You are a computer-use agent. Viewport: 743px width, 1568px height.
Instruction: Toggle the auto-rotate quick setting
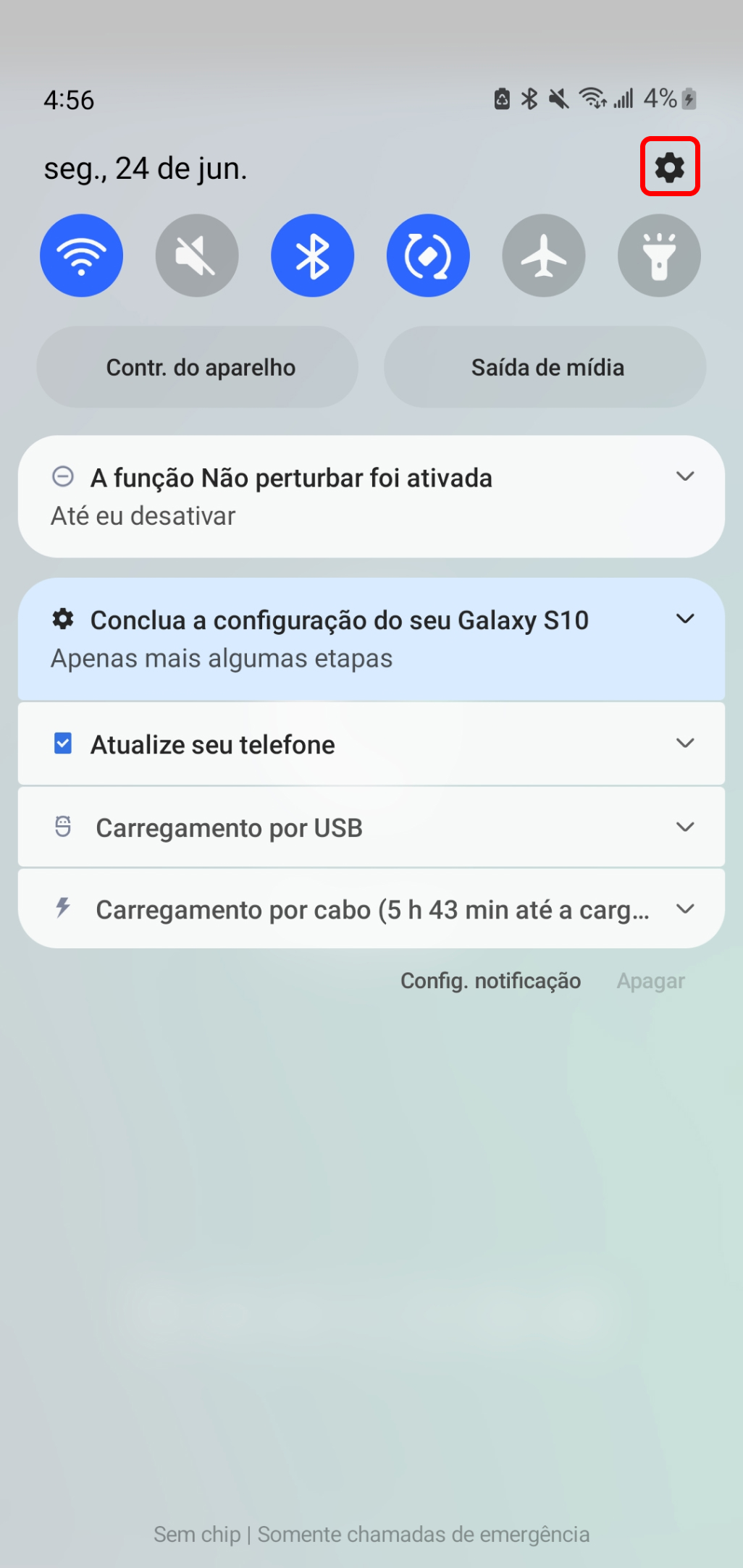(428, 256)
